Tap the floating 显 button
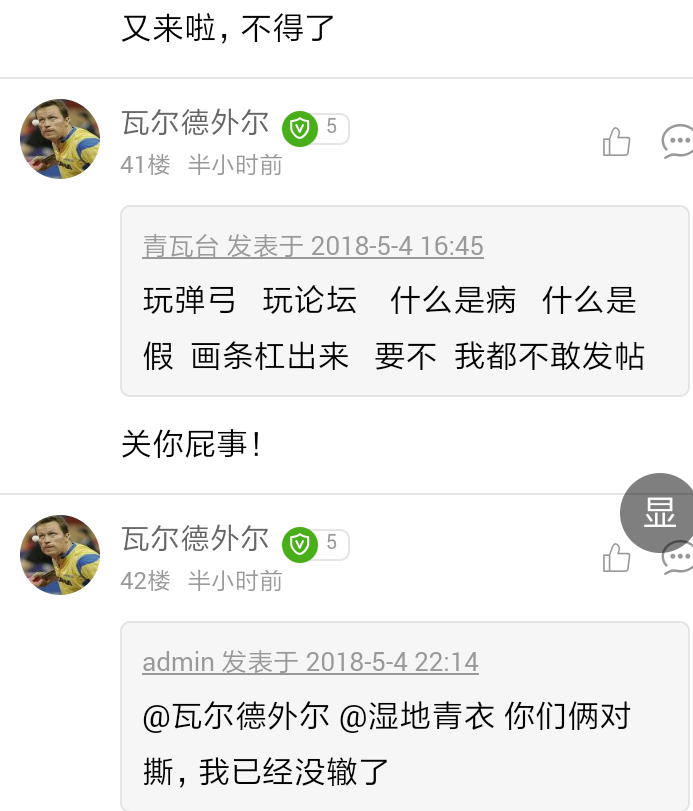Image resolution: width=693 pixels, height=811 pixels. (659, 512)
